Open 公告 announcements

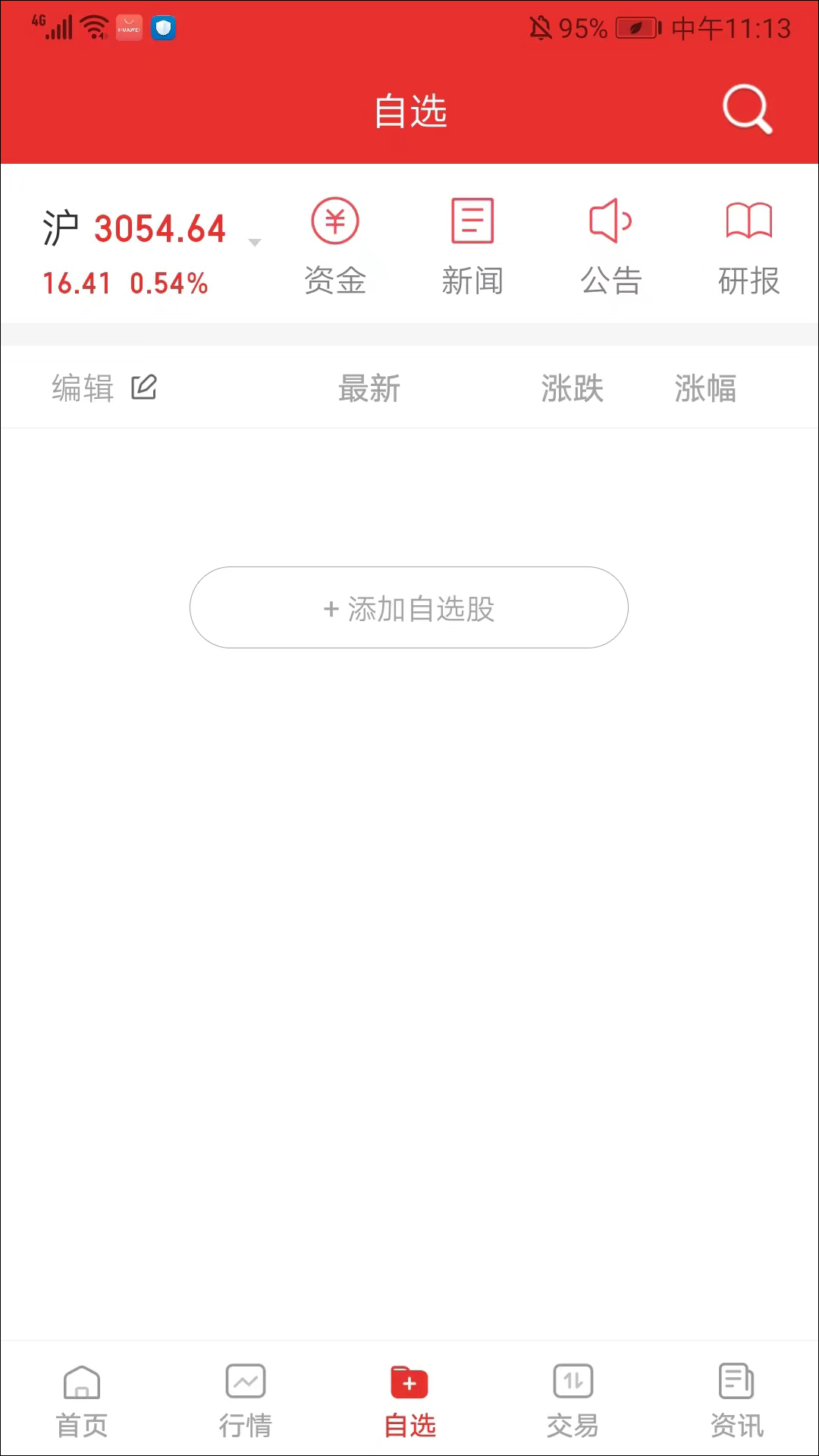[x=611, y=246]
